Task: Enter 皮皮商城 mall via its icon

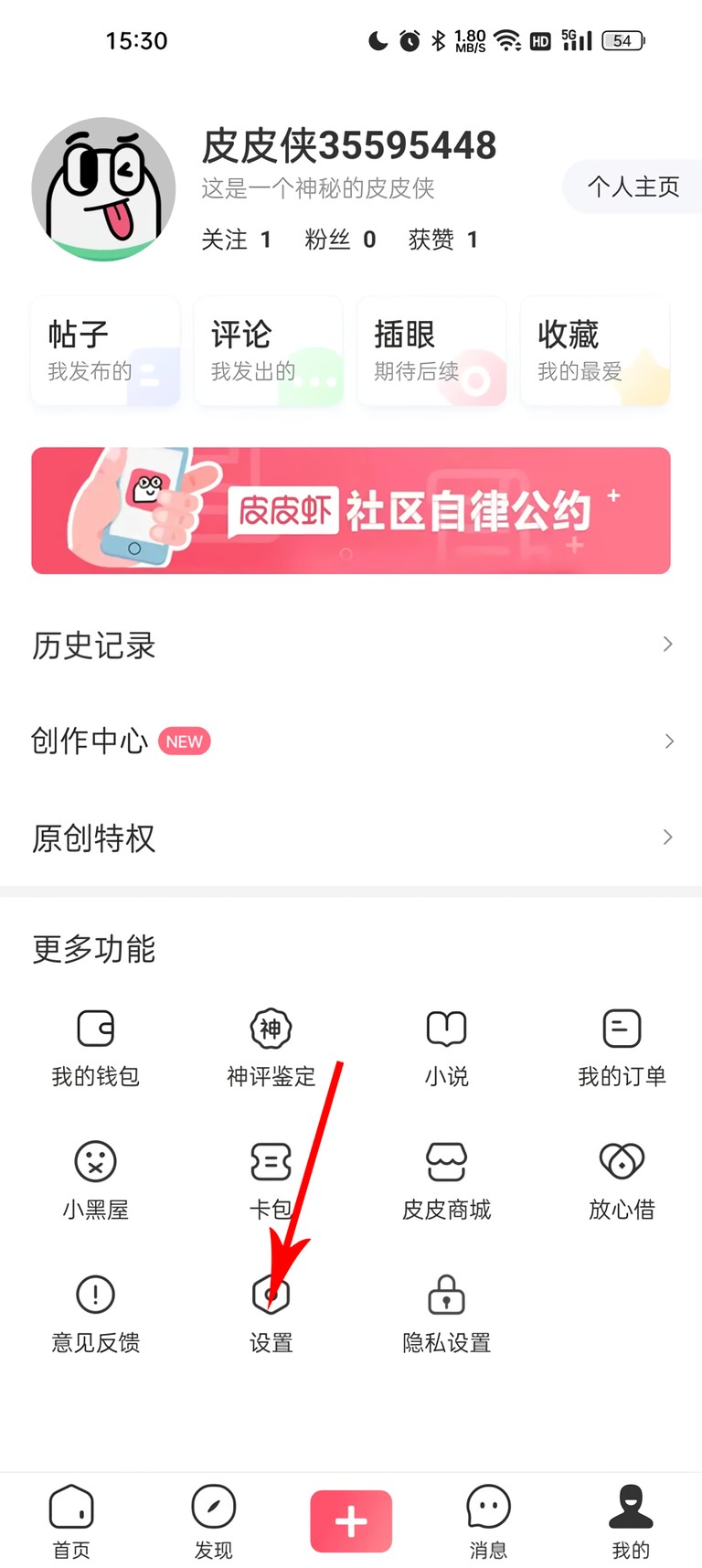Action: coord(446,1179)
